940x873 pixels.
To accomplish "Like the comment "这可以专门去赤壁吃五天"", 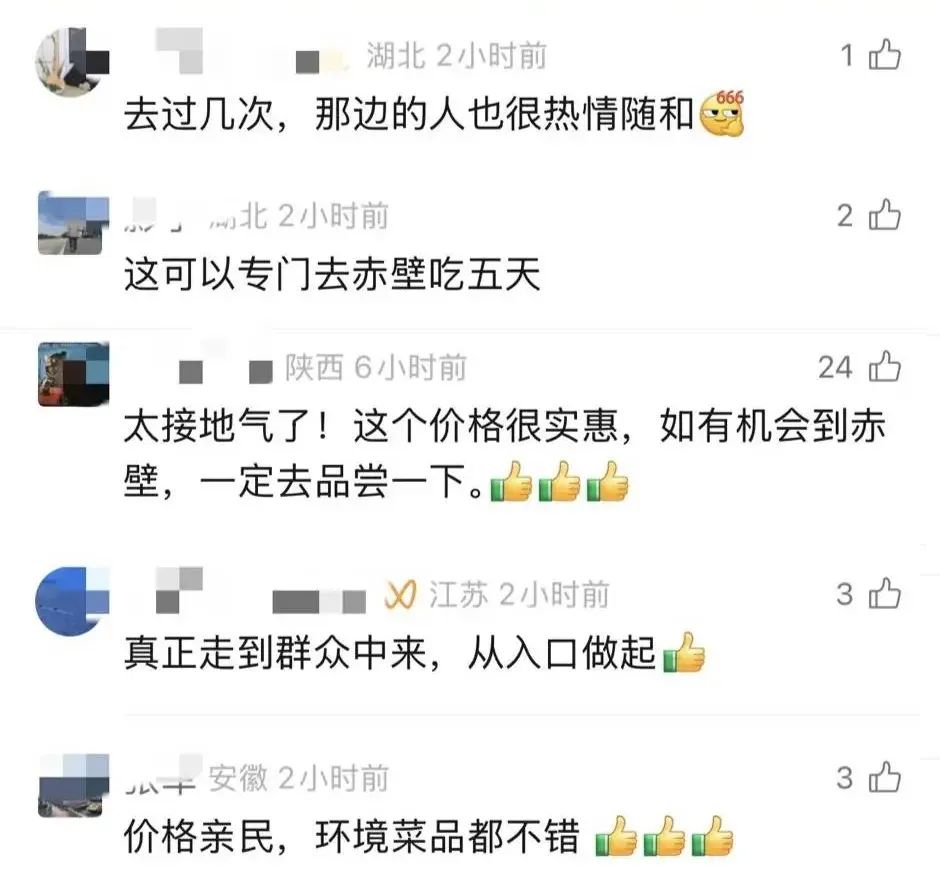I will coord(885,215).
